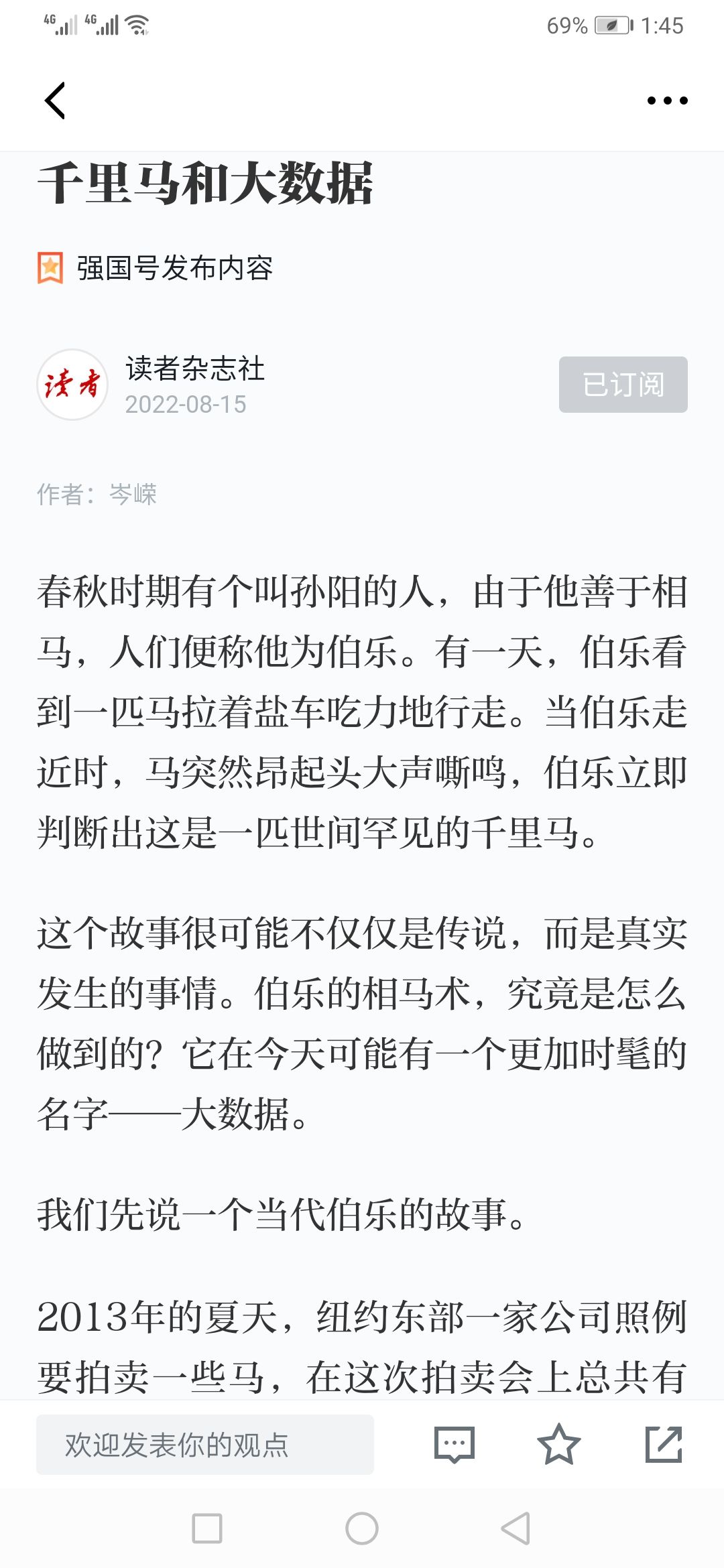Share this article

pyautogui.click(x=664, y=1444)
